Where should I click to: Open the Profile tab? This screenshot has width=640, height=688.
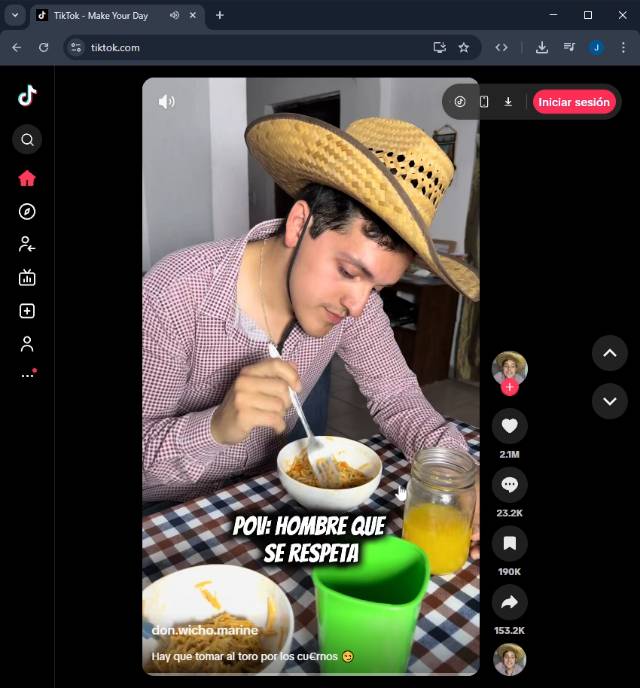(x=27, y=344)
